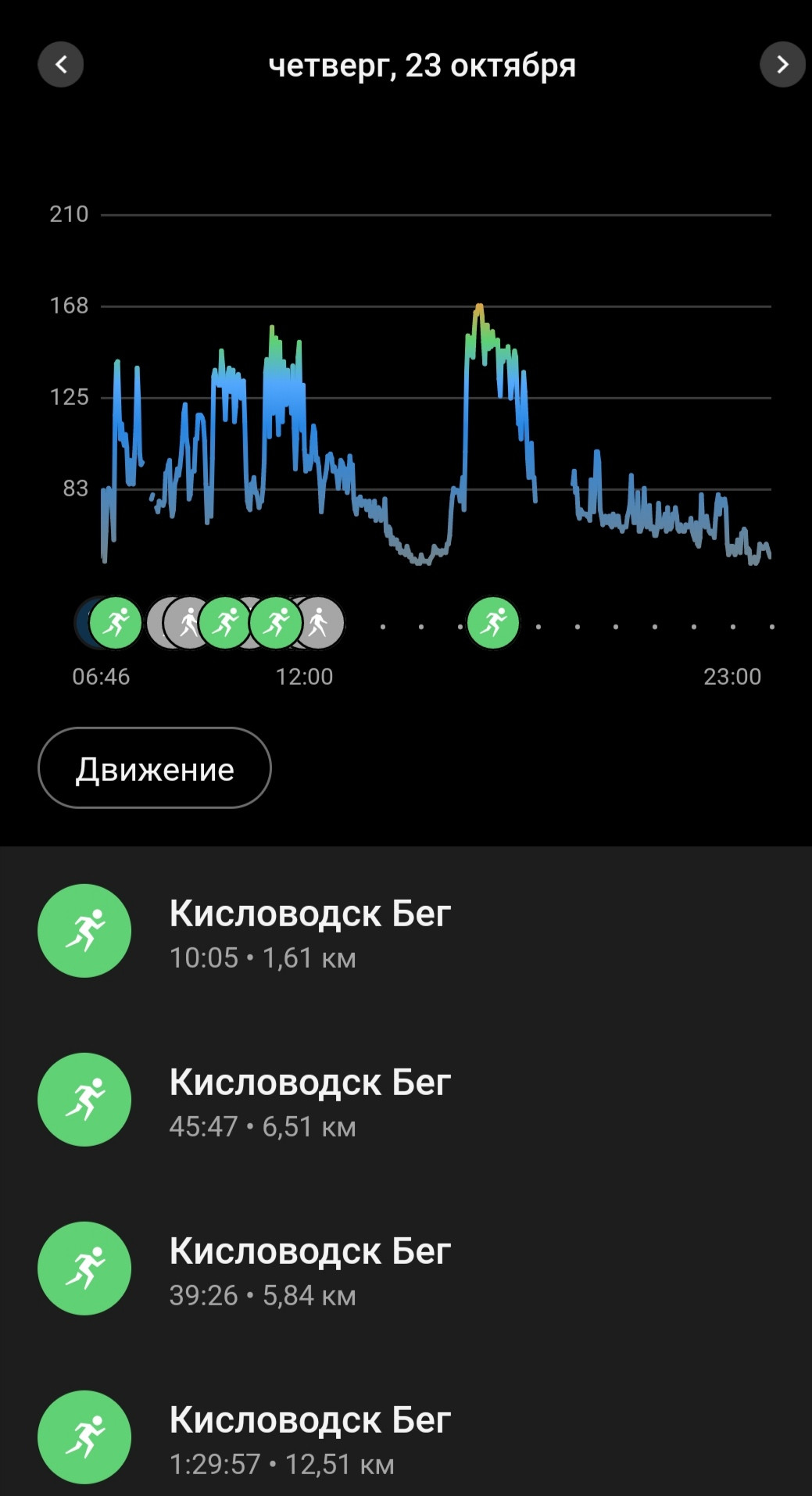Open the 1,61 км Кисловодск Бег activity

coord(406,931)
